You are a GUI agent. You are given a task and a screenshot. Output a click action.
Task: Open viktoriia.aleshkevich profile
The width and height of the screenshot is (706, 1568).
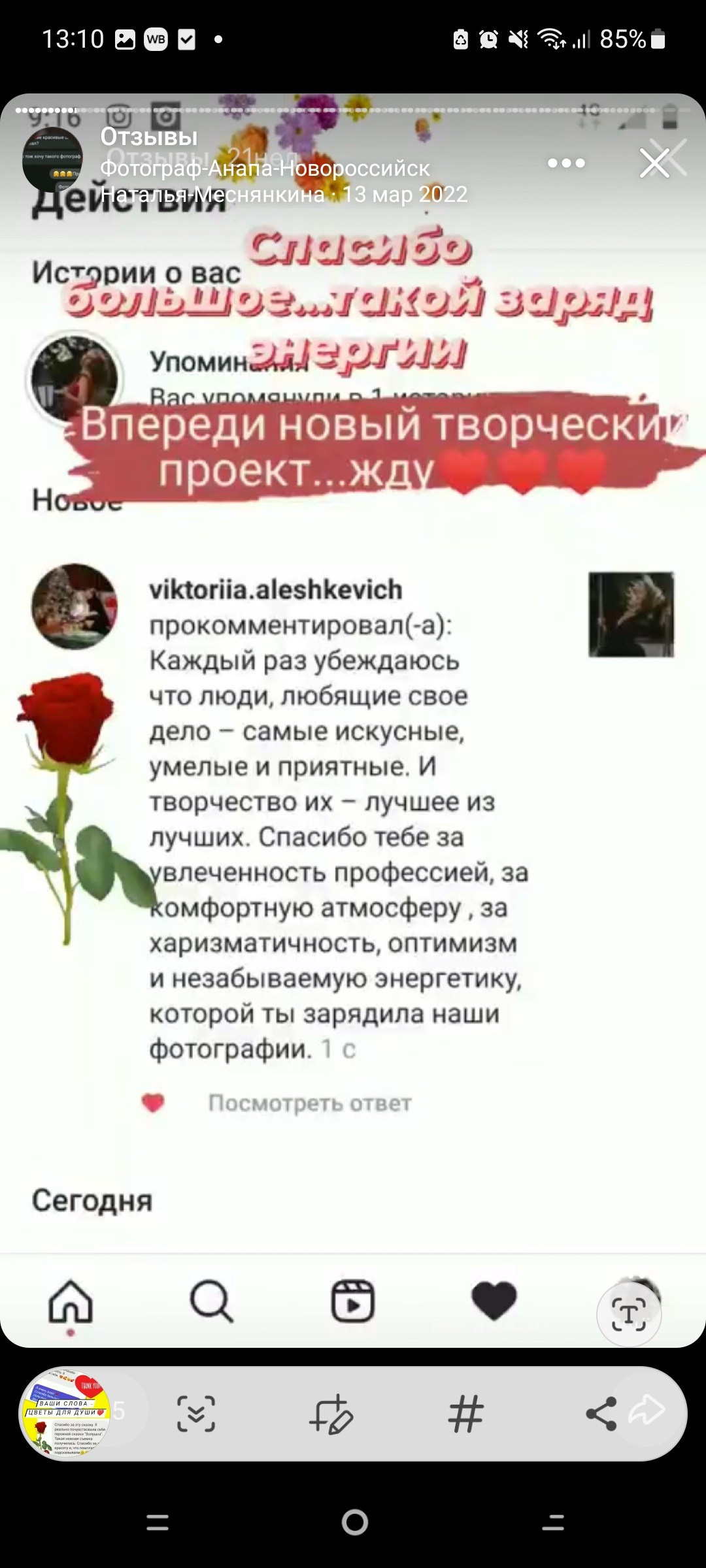coord(275,589)
